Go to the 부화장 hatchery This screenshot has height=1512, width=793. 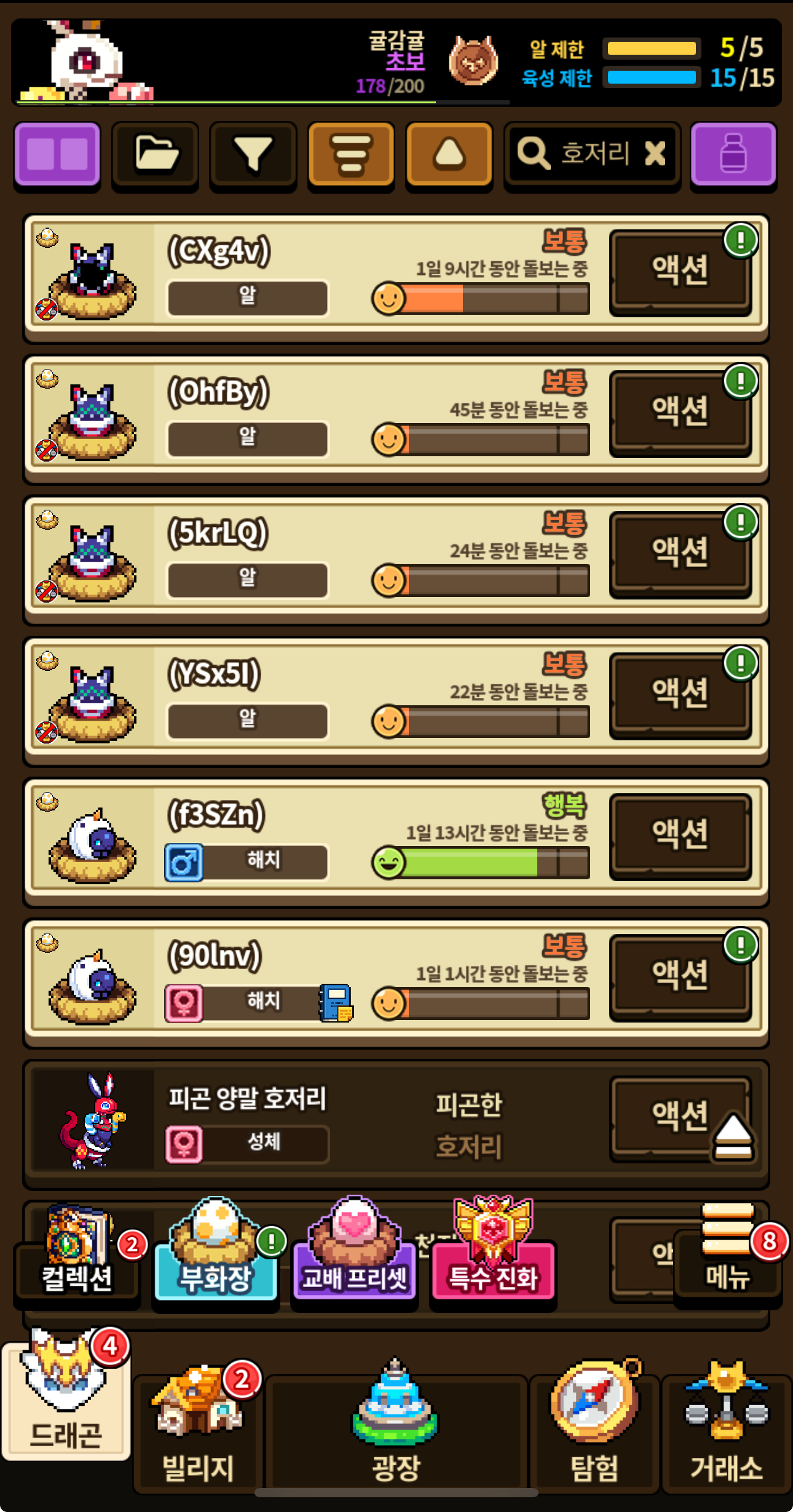click(x=215, y=1267)
